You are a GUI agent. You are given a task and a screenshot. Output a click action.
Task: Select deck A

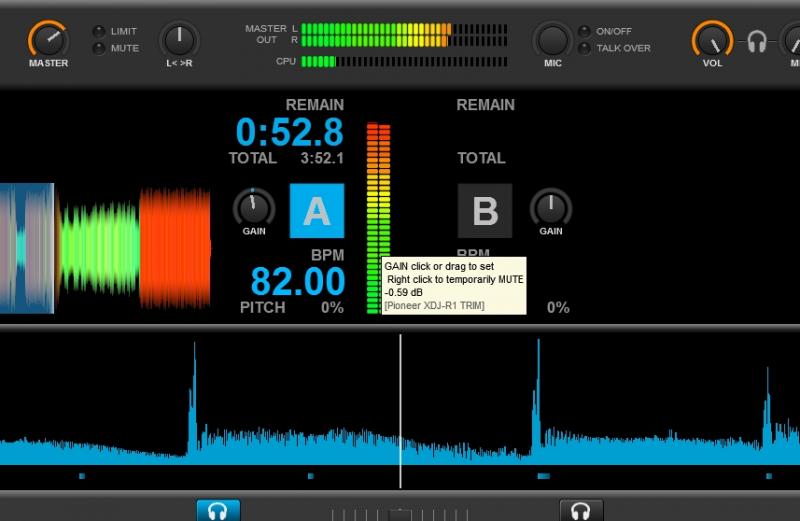coord(316,211)
